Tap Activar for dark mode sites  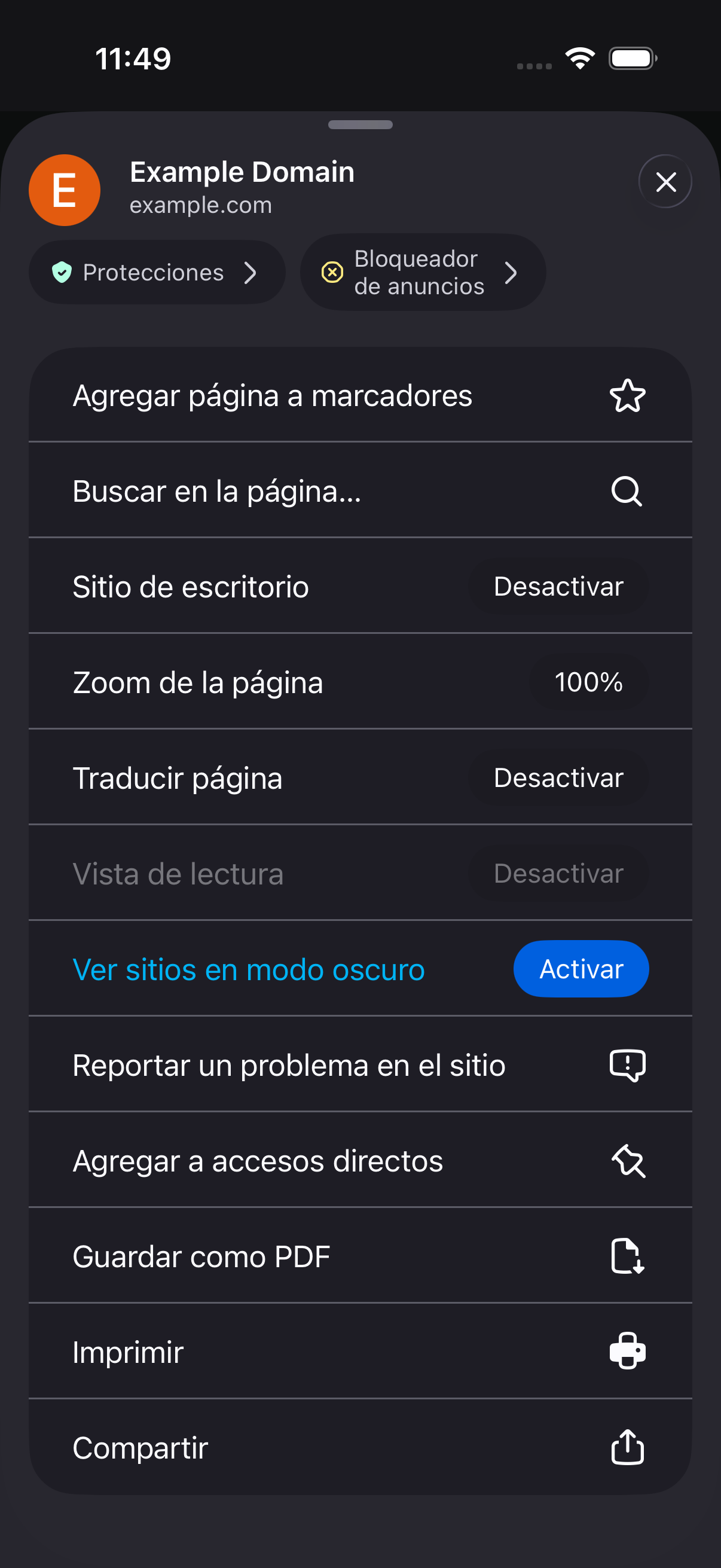(x=581, y=969)
